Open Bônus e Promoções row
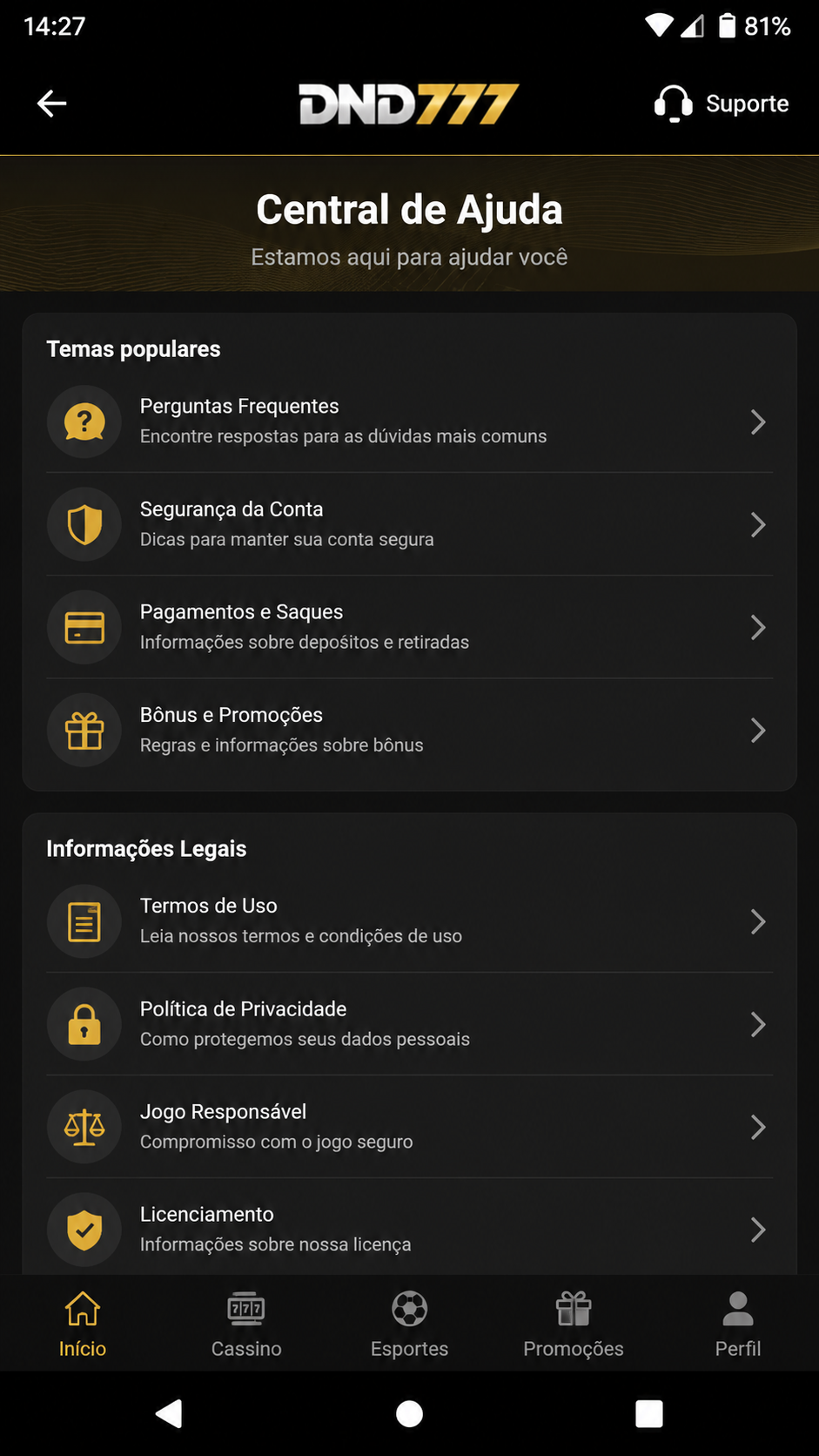The image size is (819, 1456). [409, 730]
